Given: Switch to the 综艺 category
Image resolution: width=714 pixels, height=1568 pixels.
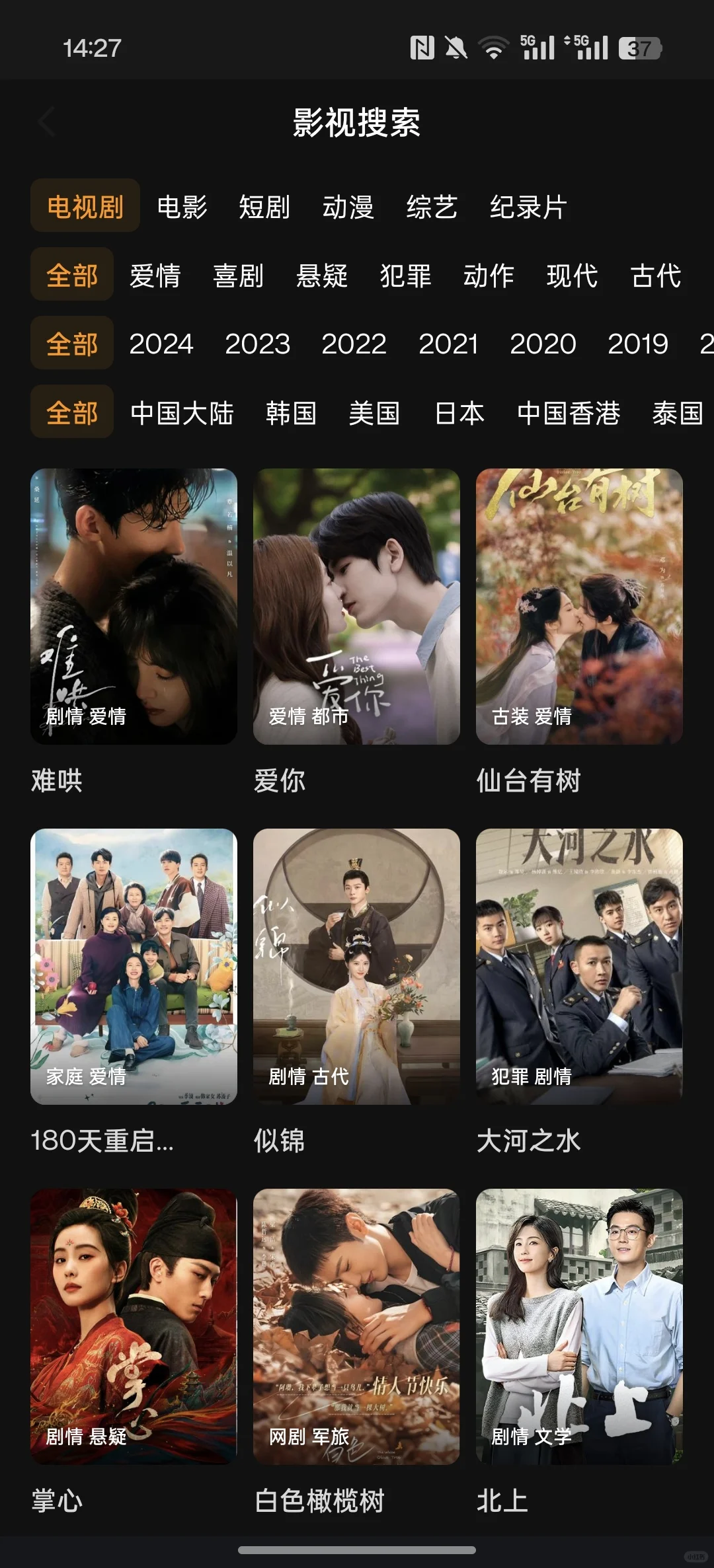Looking at the screenshot, I should pos(432,207).
